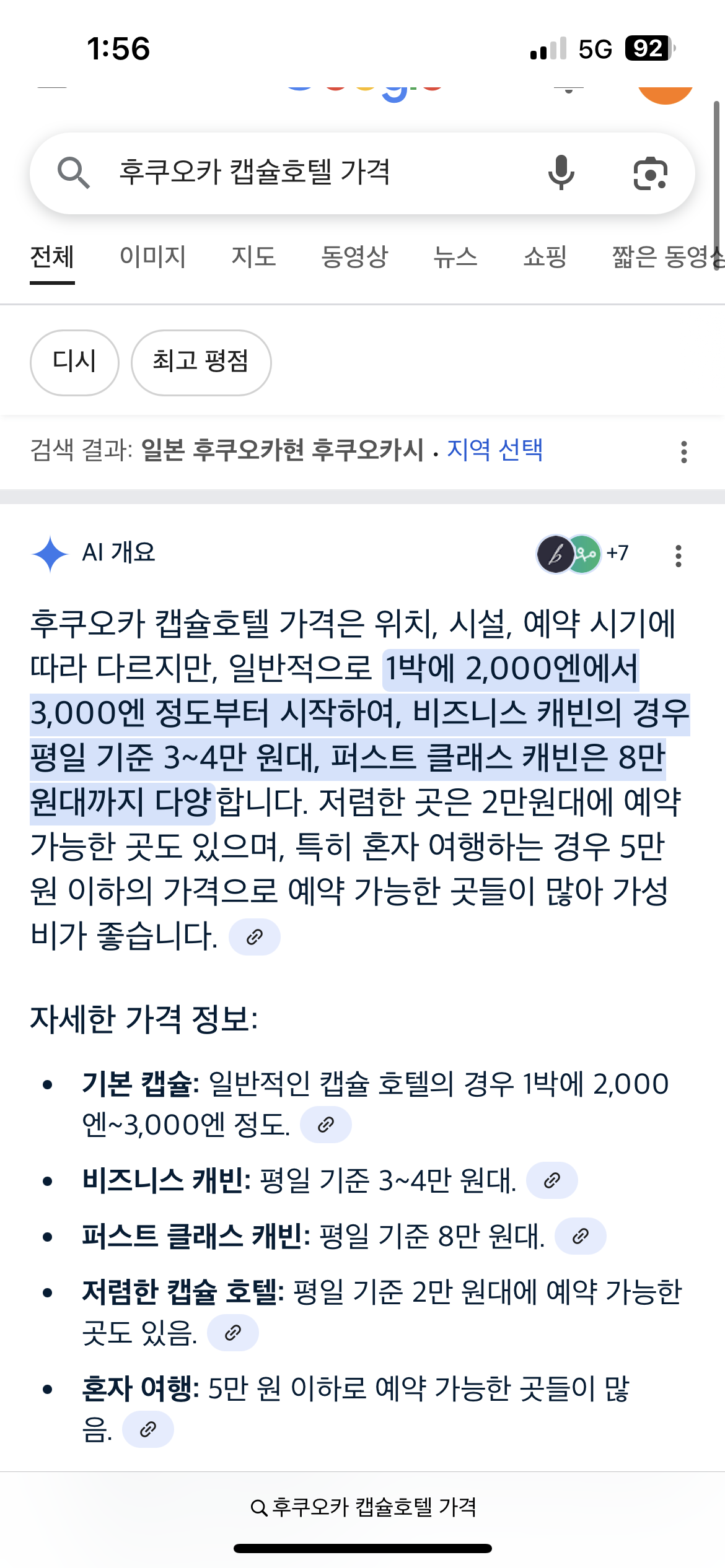Image resolution: width=725 pixels, height=1568 pixels.
Task: Open the source link after 혼자 여행
Action: (148, 1429)
